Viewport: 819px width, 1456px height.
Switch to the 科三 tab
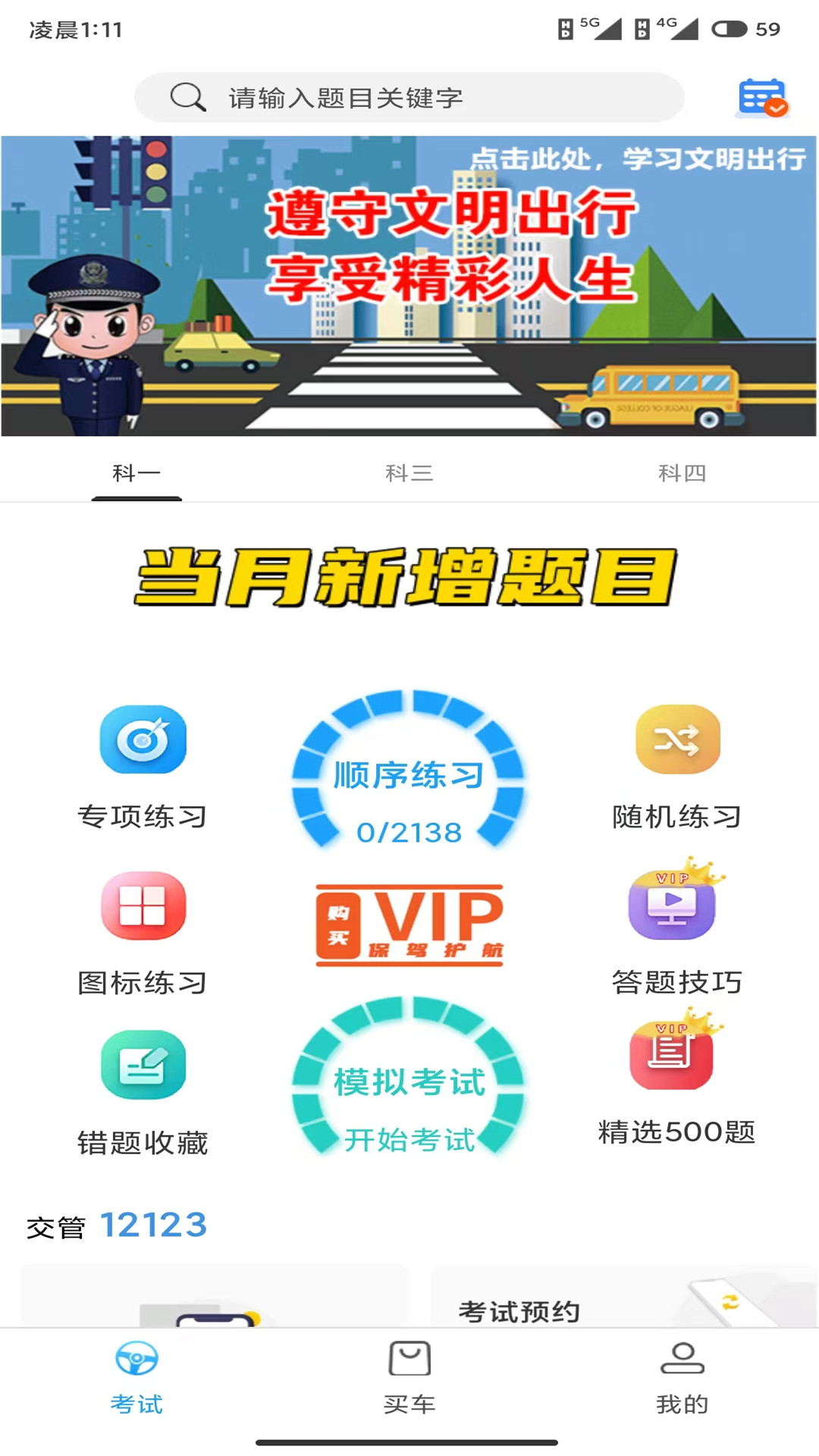[x=409, y=473]
